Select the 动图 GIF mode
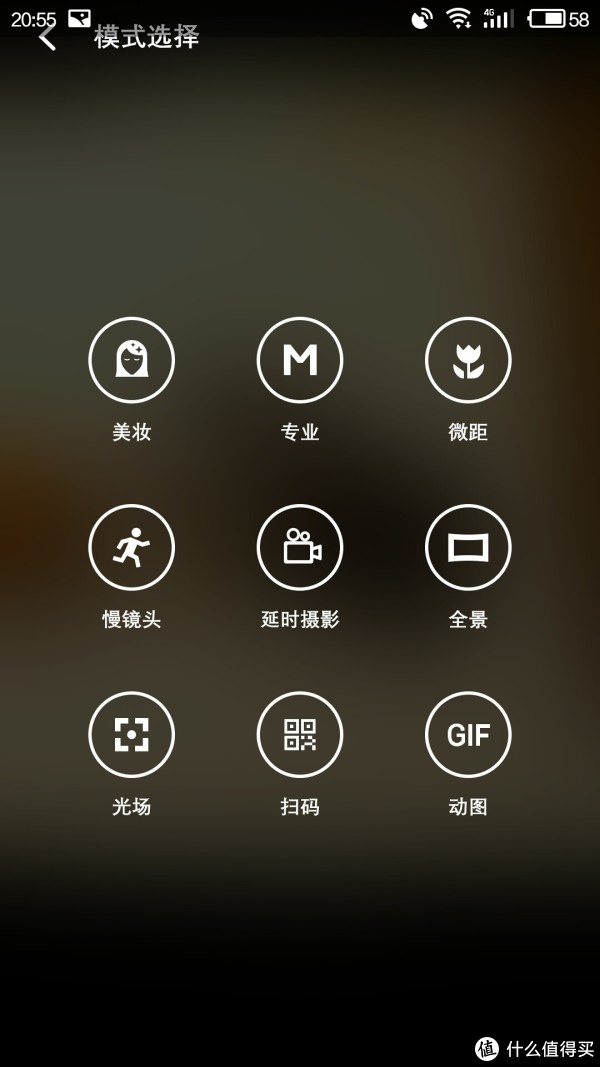600x1067 pixels. pyautogui.click(x=468, y=734)
